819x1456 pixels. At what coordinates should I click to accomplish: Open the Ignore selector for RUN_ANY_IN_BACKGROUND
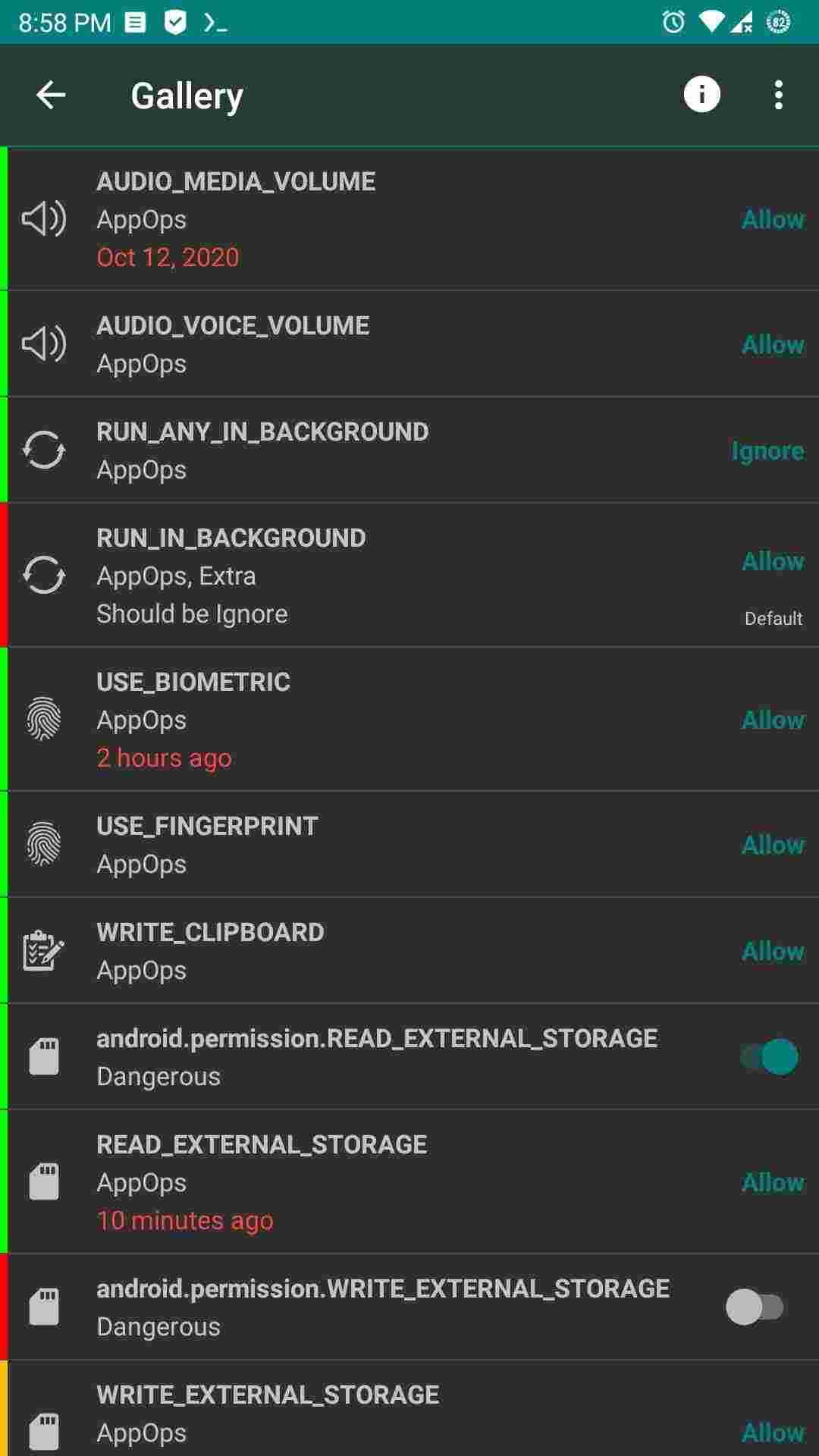coord(767,450)
